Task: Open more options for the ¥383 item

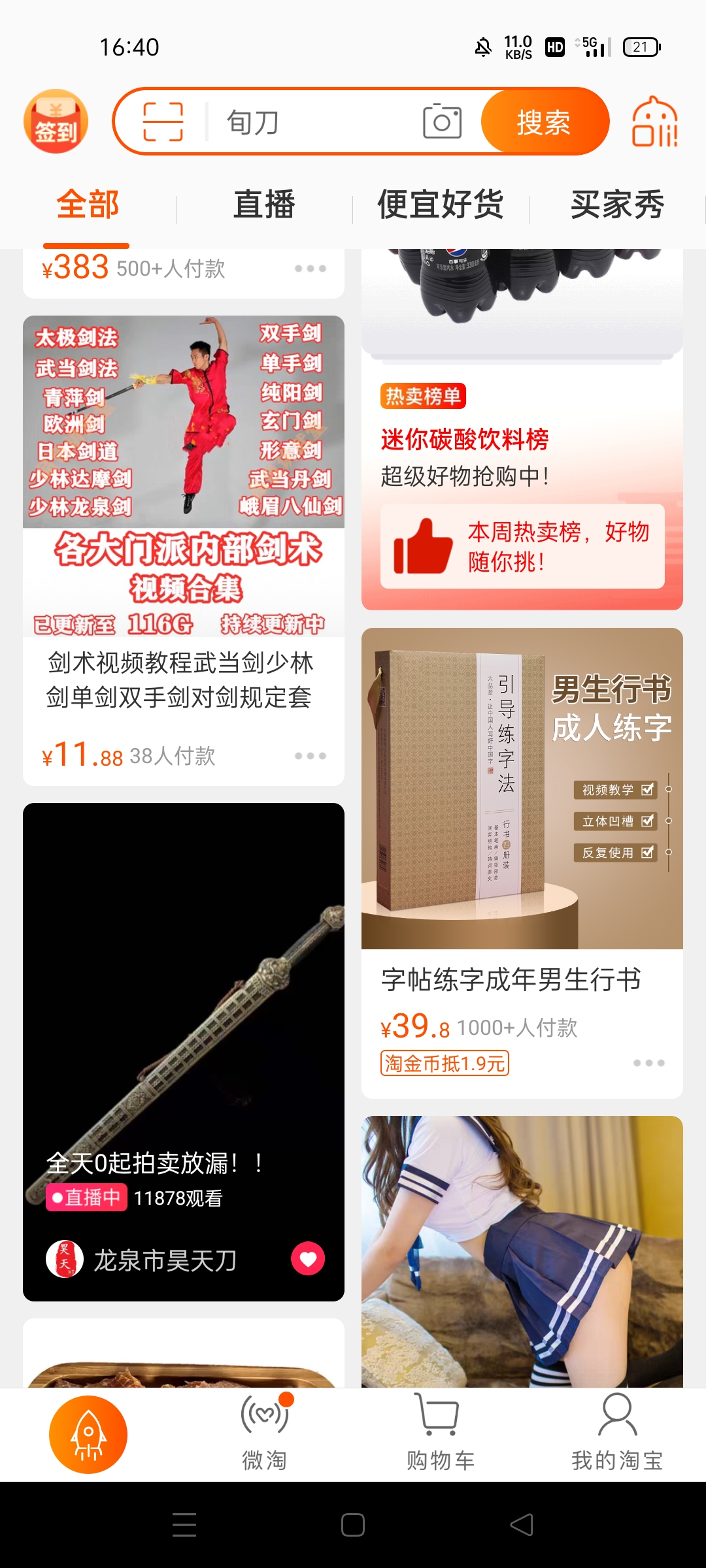Action: (x=310, y=269)
